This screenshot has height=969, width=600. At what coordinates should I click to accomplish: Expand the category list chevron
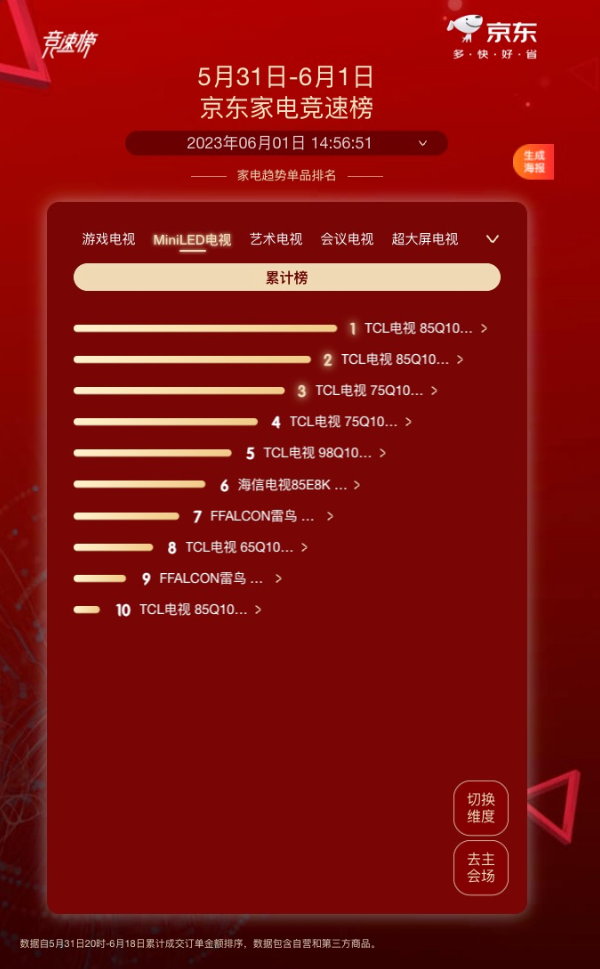[x=492, y=239]
